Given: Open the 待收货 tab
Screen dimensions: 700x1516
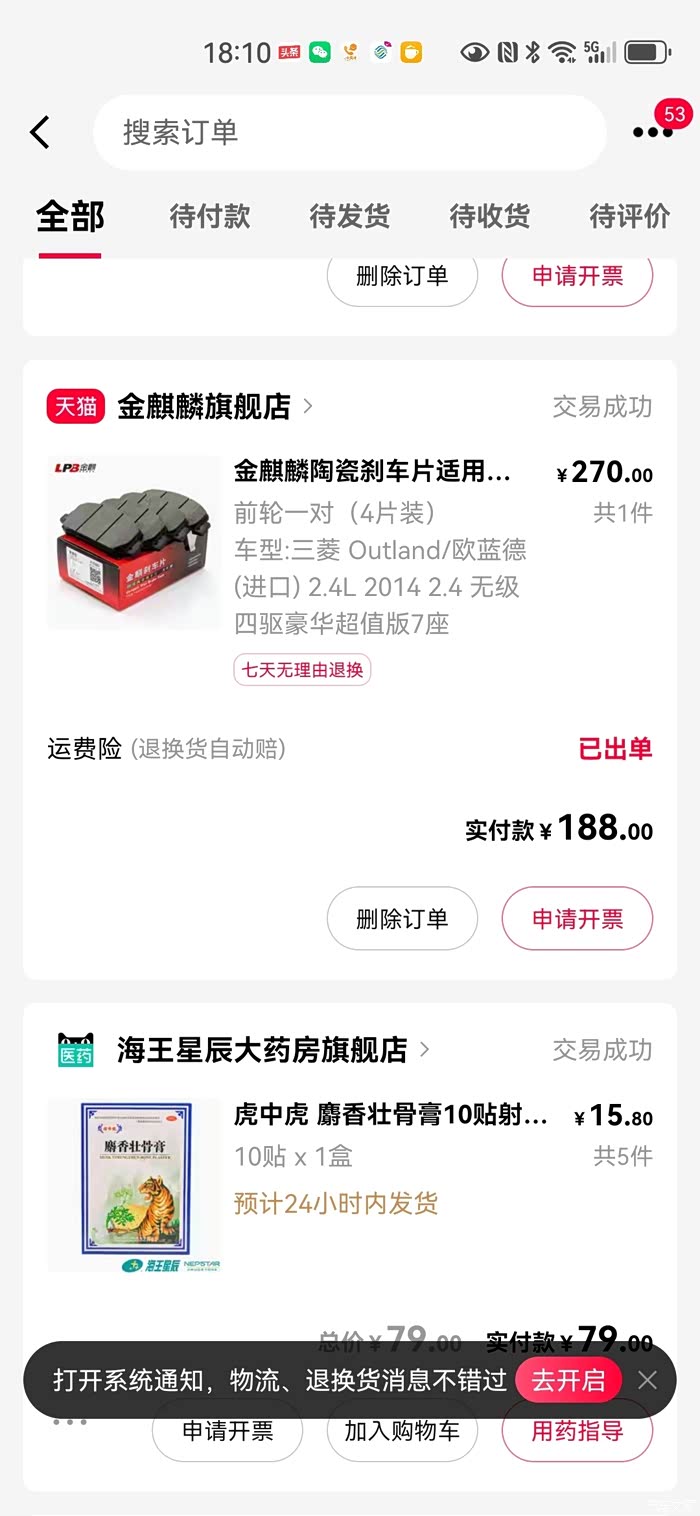Looking at the screenshot, I should [x=489, y=216].
